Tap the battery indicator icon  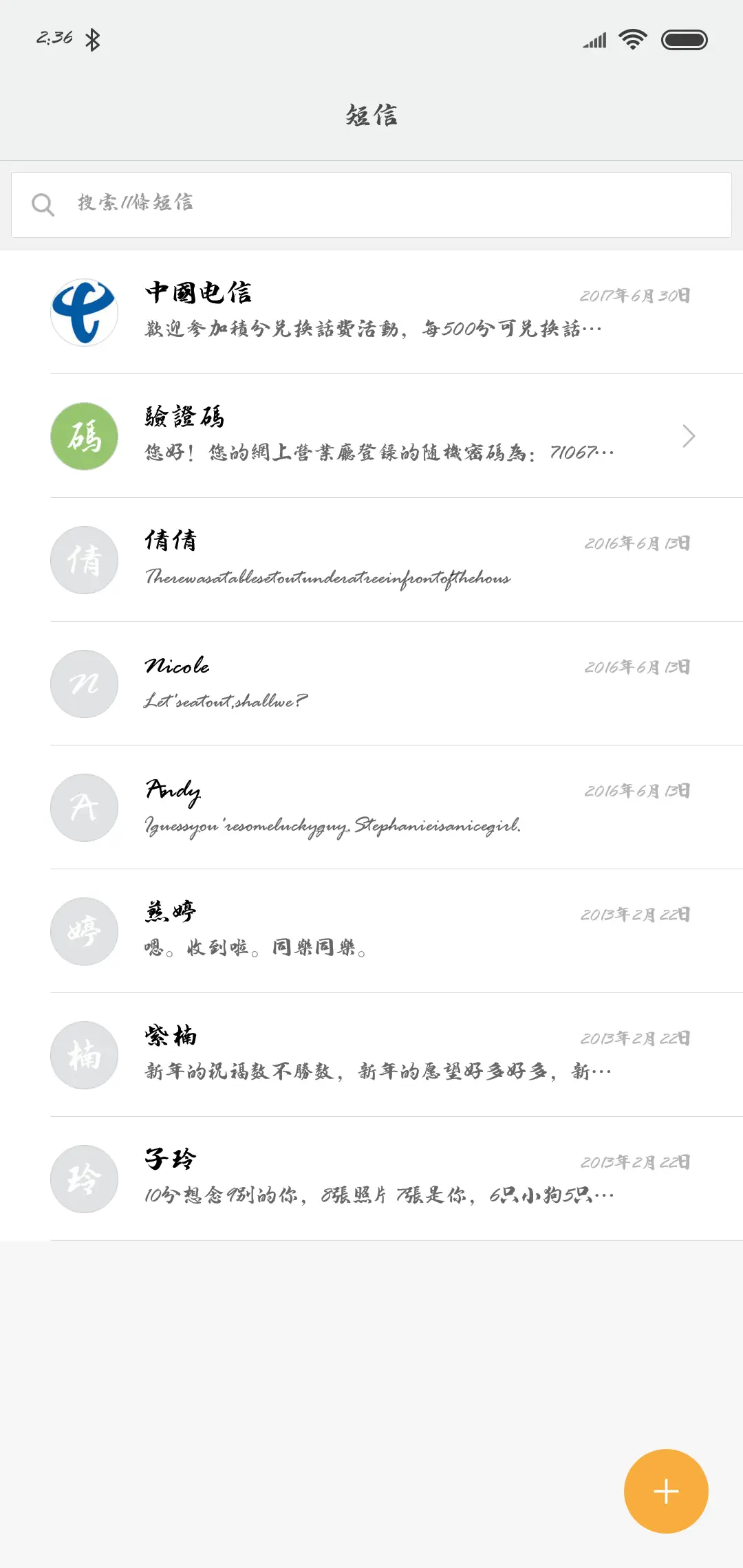pos(685,39)
